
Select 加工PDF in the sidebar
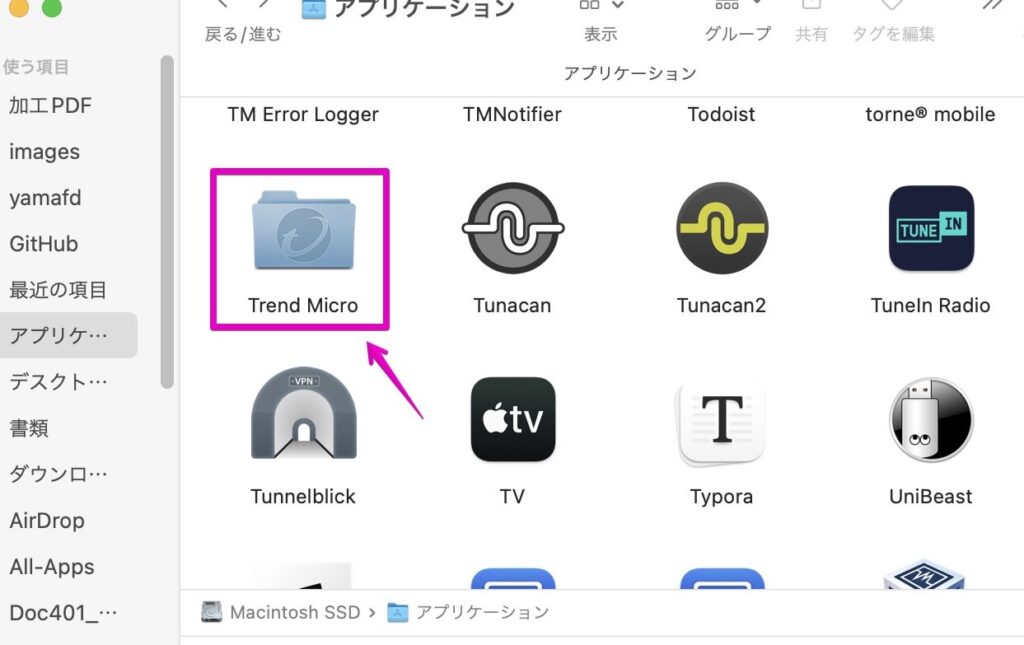50,106
